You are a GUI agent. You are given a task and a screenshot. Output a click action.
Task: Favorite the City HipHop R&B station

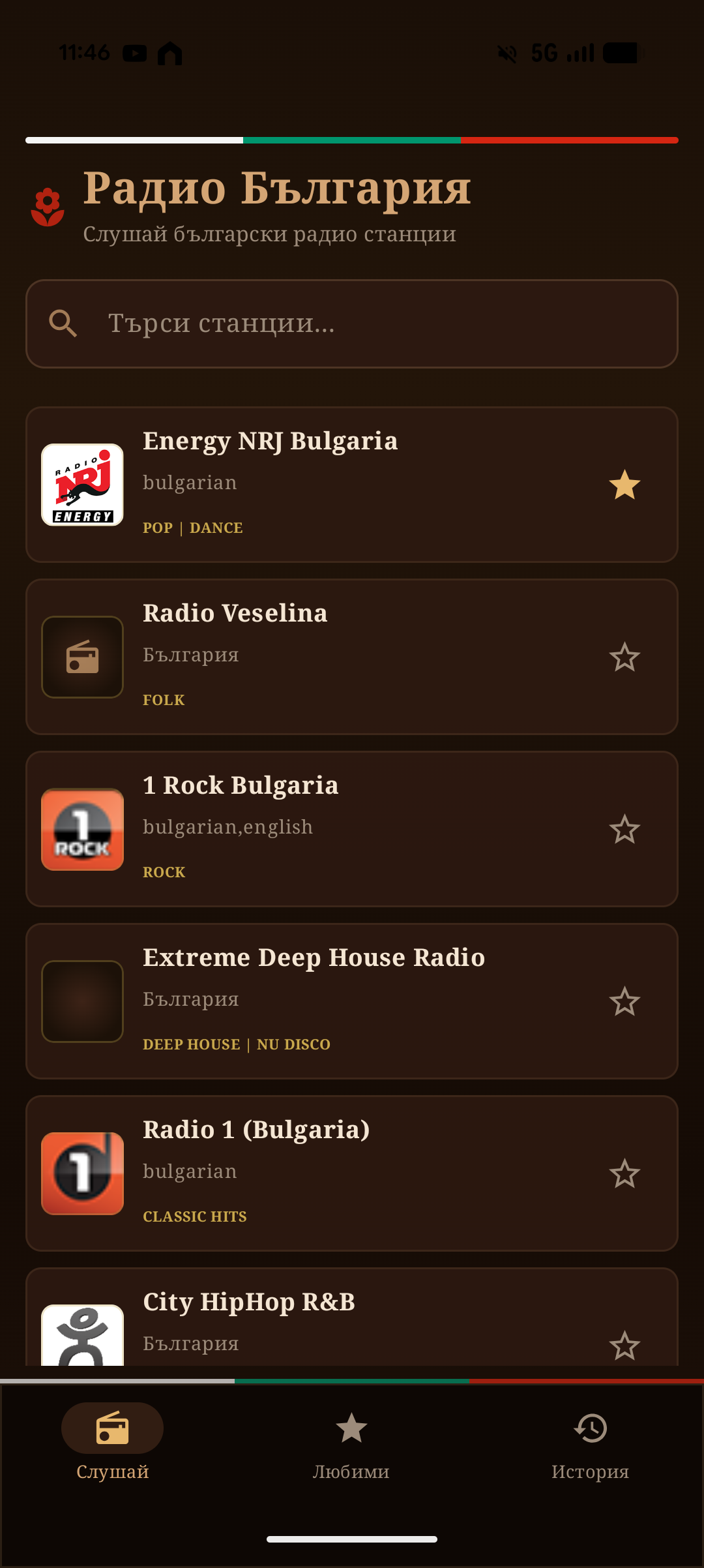point(624,1346)
